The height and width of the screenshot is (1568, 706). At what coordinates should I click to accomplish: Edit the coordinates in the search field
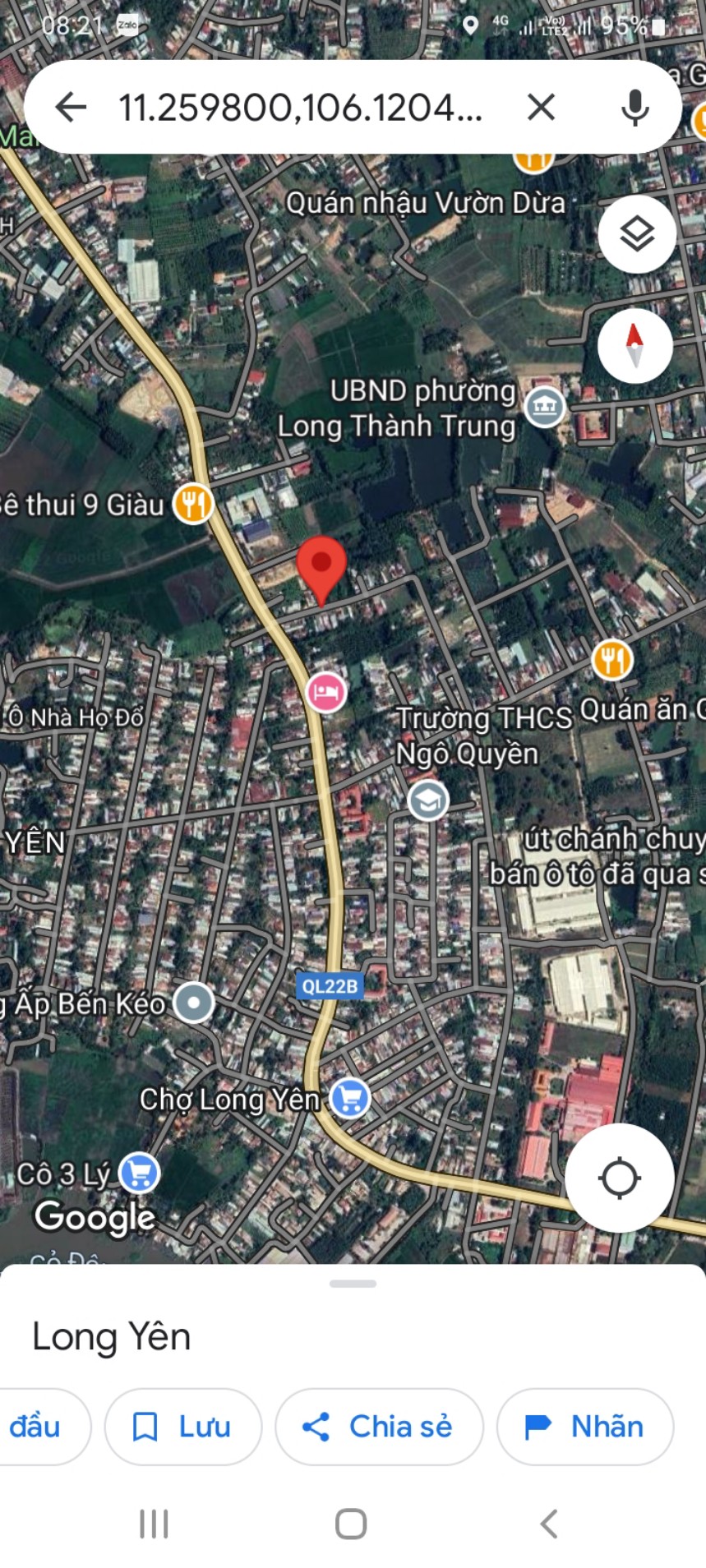click(x=300, y=107)
